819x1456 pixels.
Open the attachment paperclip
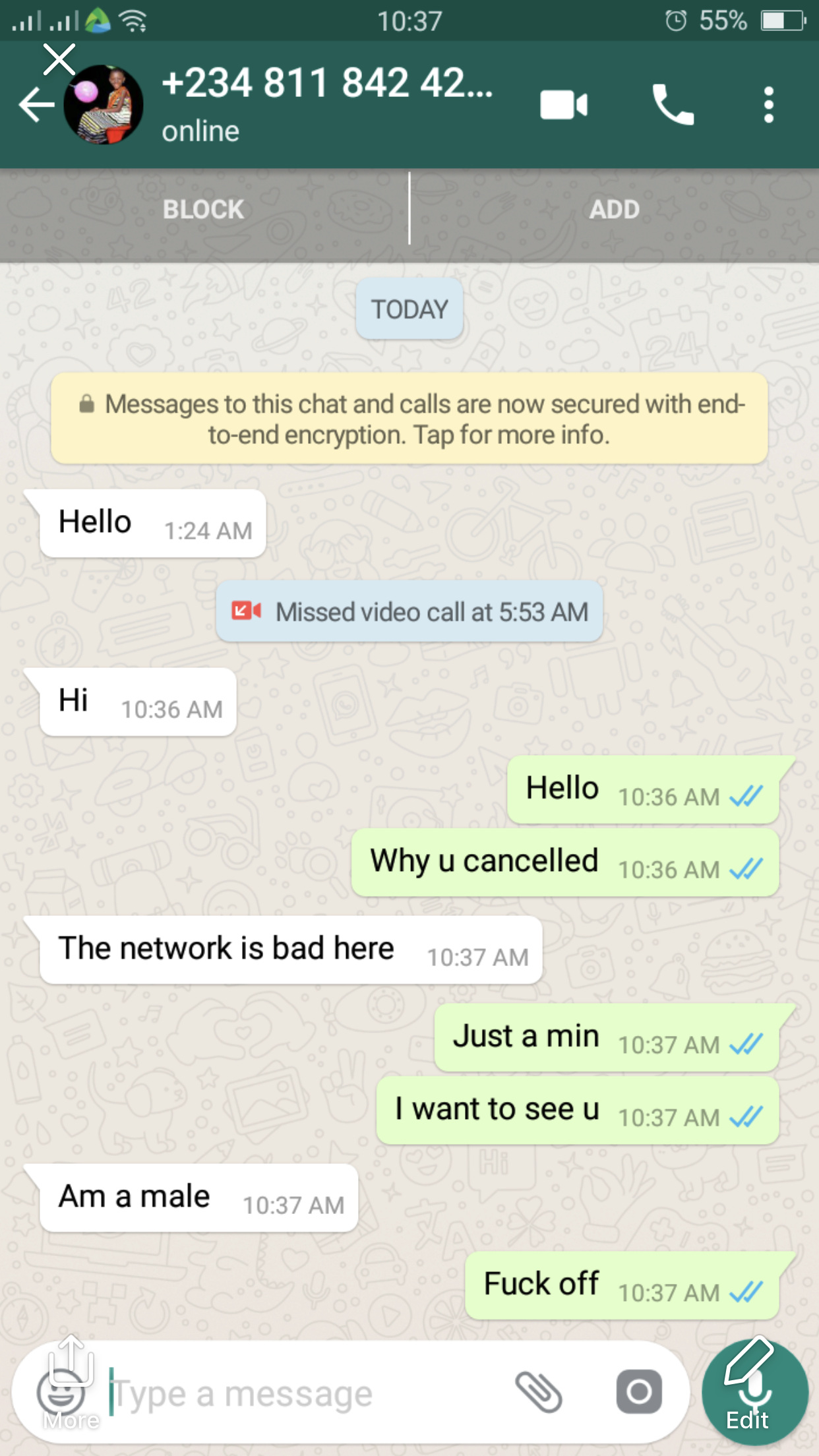538,1392
